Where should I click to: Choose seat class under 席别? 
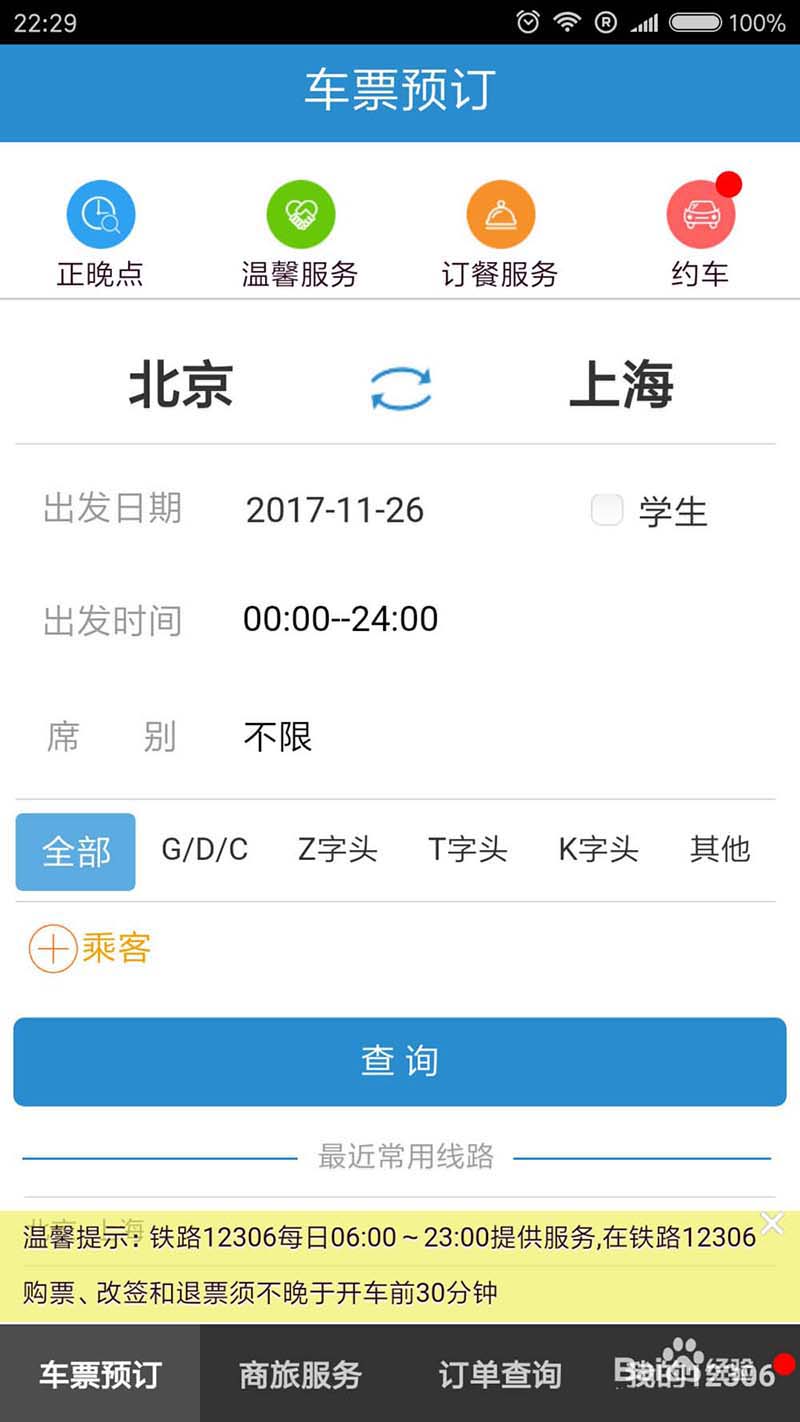[x=278, y=737]
